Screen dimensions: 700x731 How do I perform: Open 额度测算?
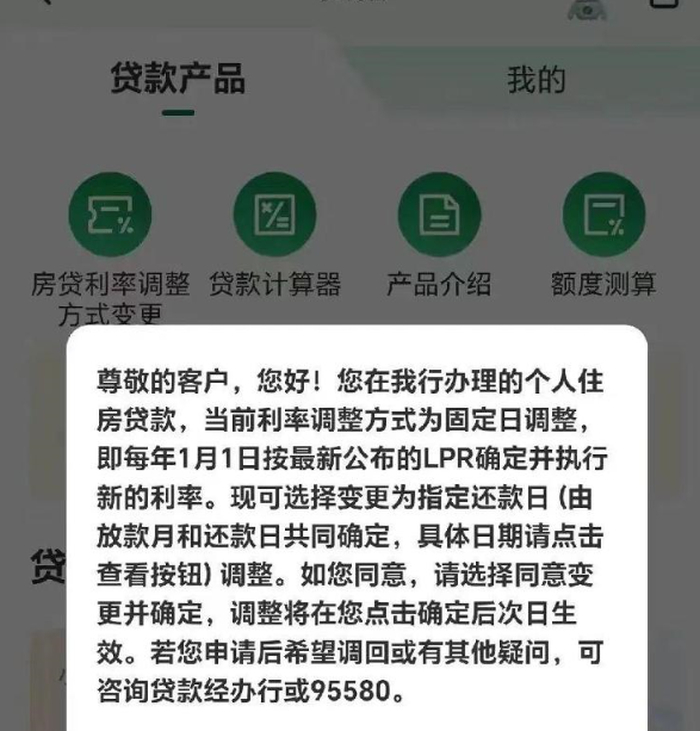[603, 215]
